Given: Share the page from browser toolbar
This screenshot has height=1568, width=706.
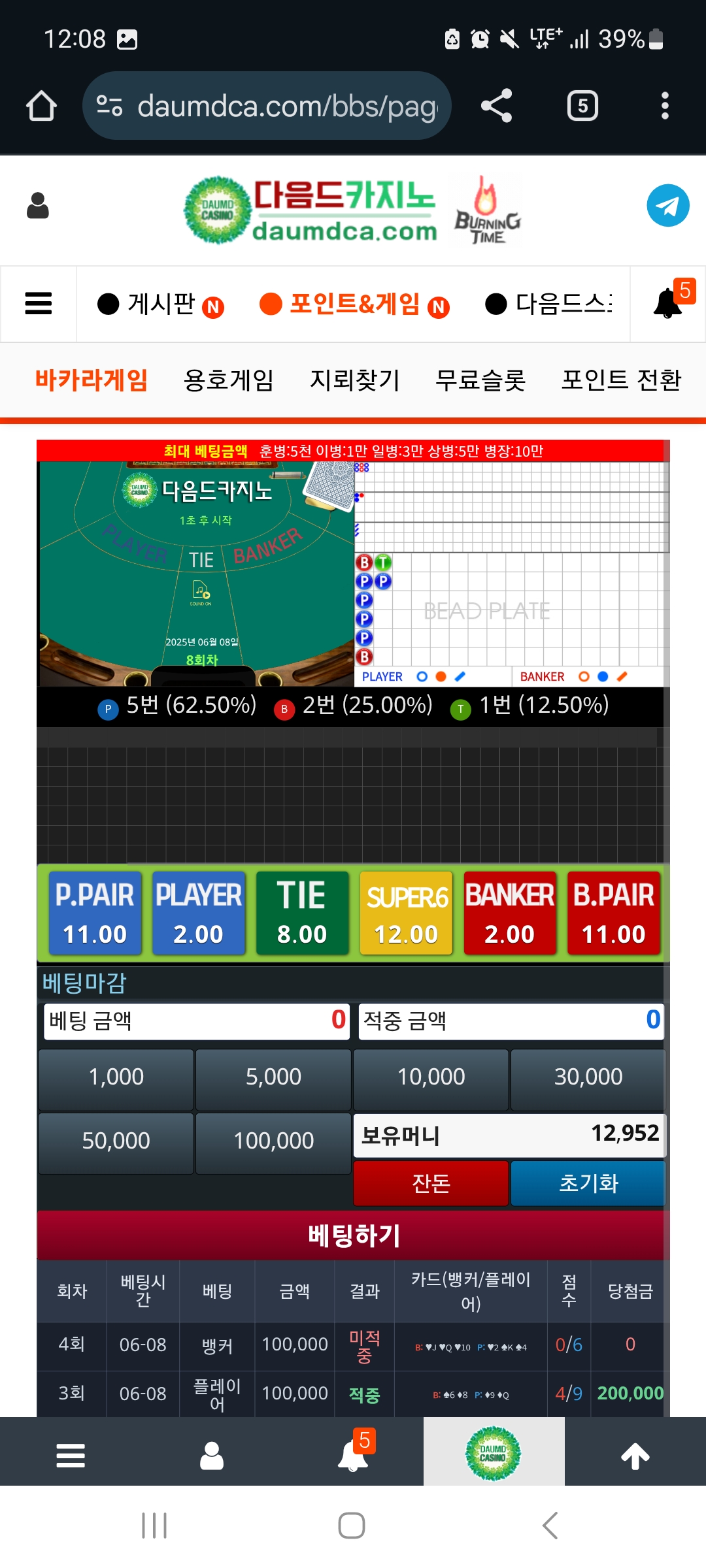Looking at the screenshot, I should [497, 106].
